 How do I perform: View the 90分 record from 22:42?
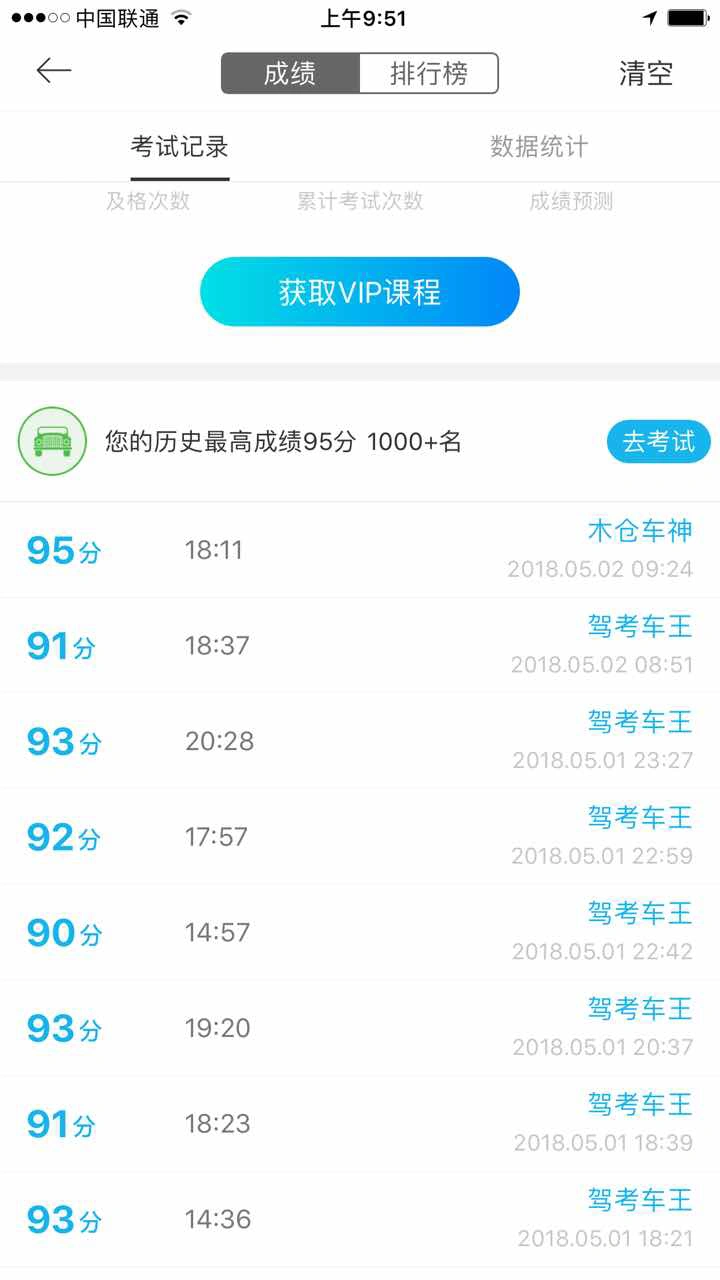[x=360, y=933]
